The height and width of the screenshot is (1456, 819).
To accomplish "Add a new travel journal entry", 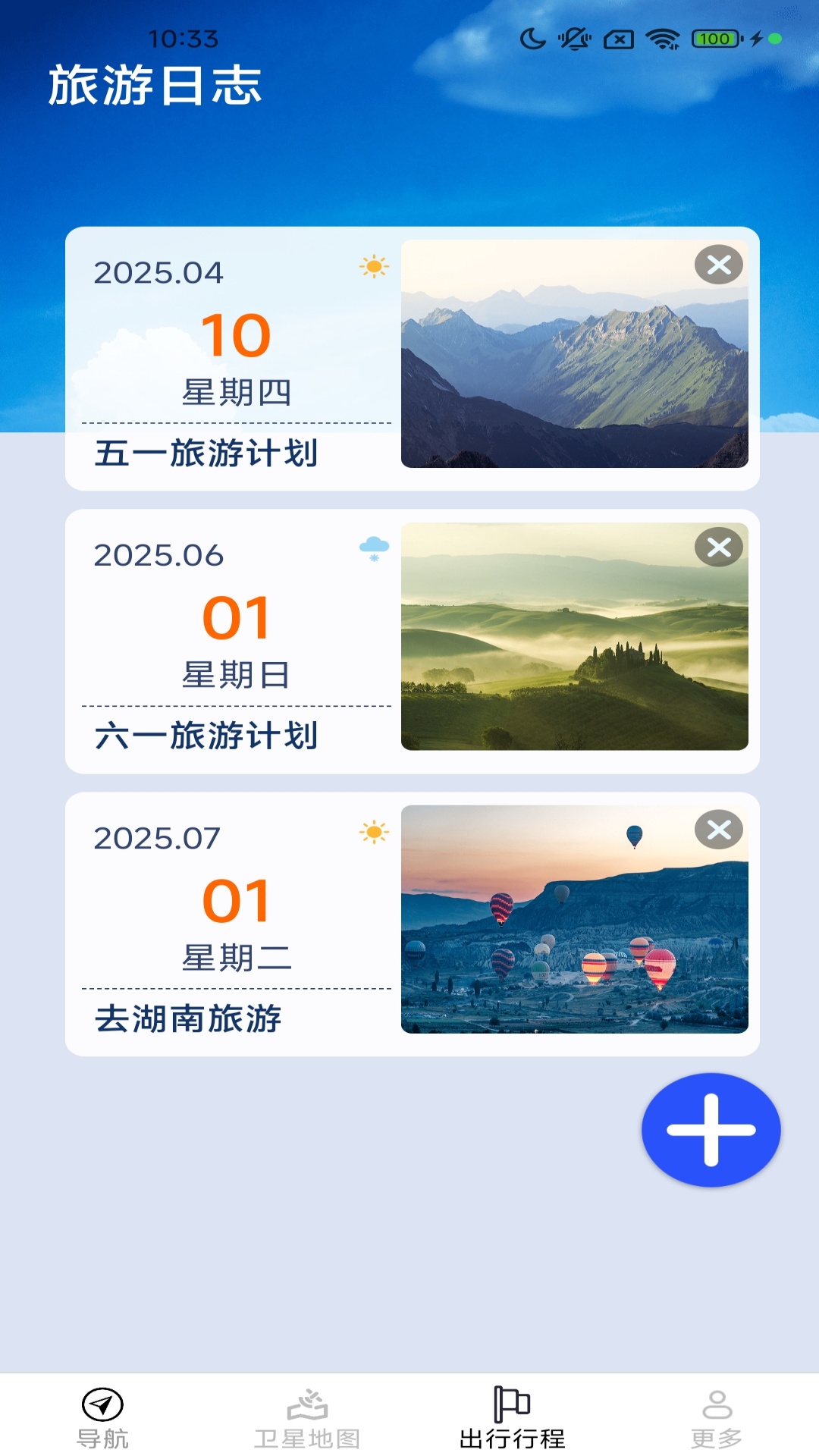I will coord(711,1129).
